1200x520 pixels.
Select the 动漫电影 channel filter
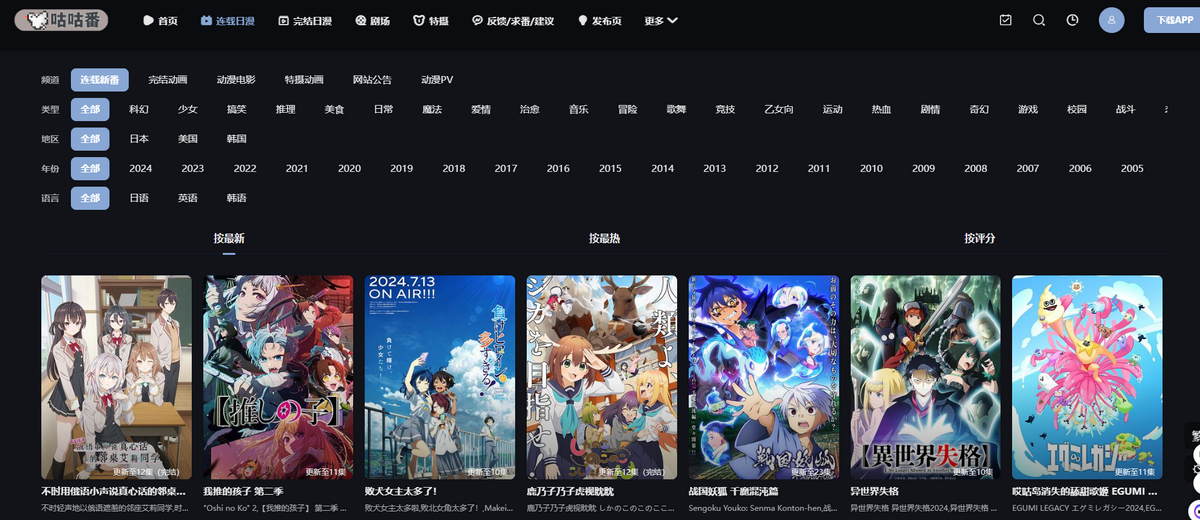(x=236, y=79)
